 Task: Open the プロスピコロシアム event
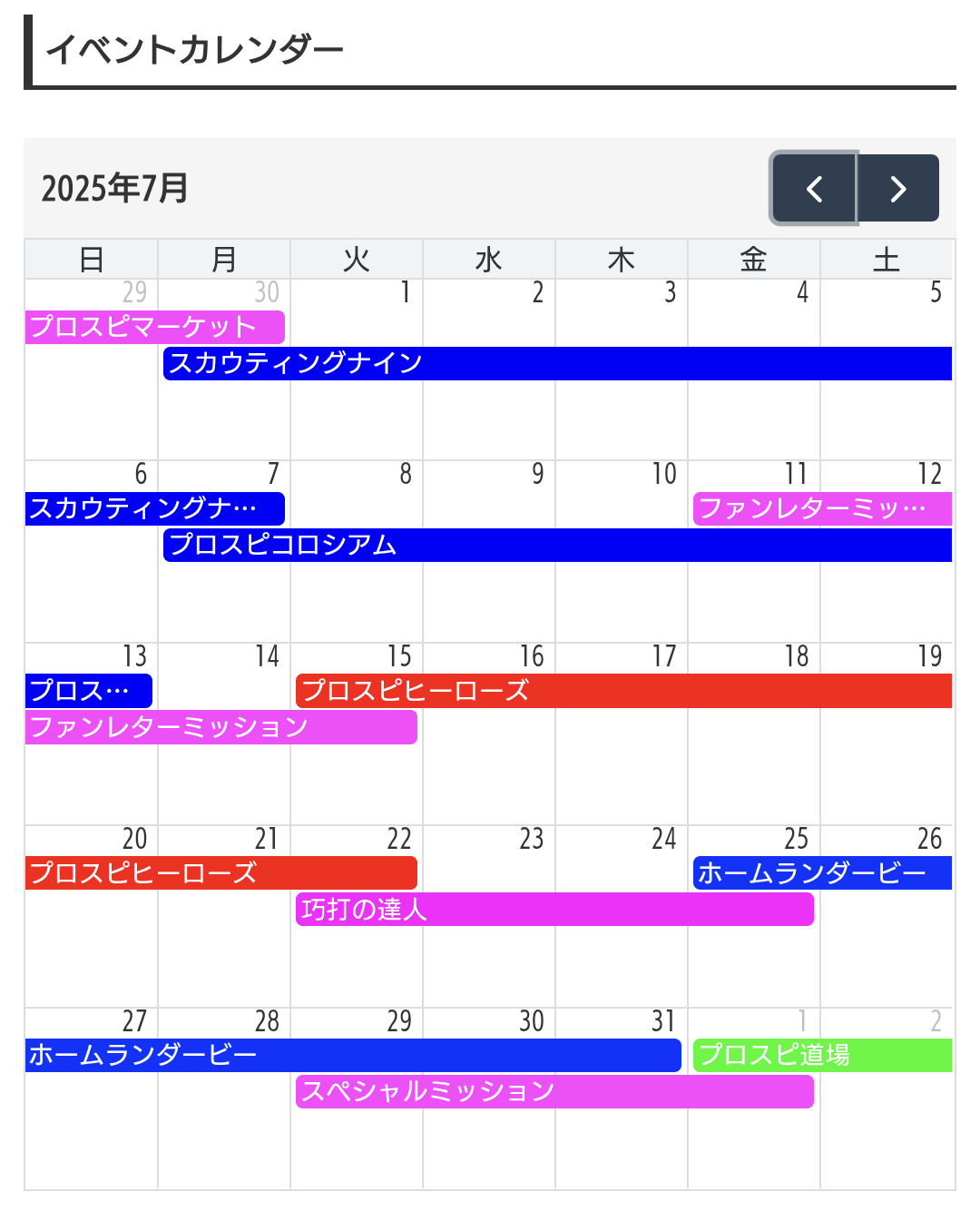point(557,545)
